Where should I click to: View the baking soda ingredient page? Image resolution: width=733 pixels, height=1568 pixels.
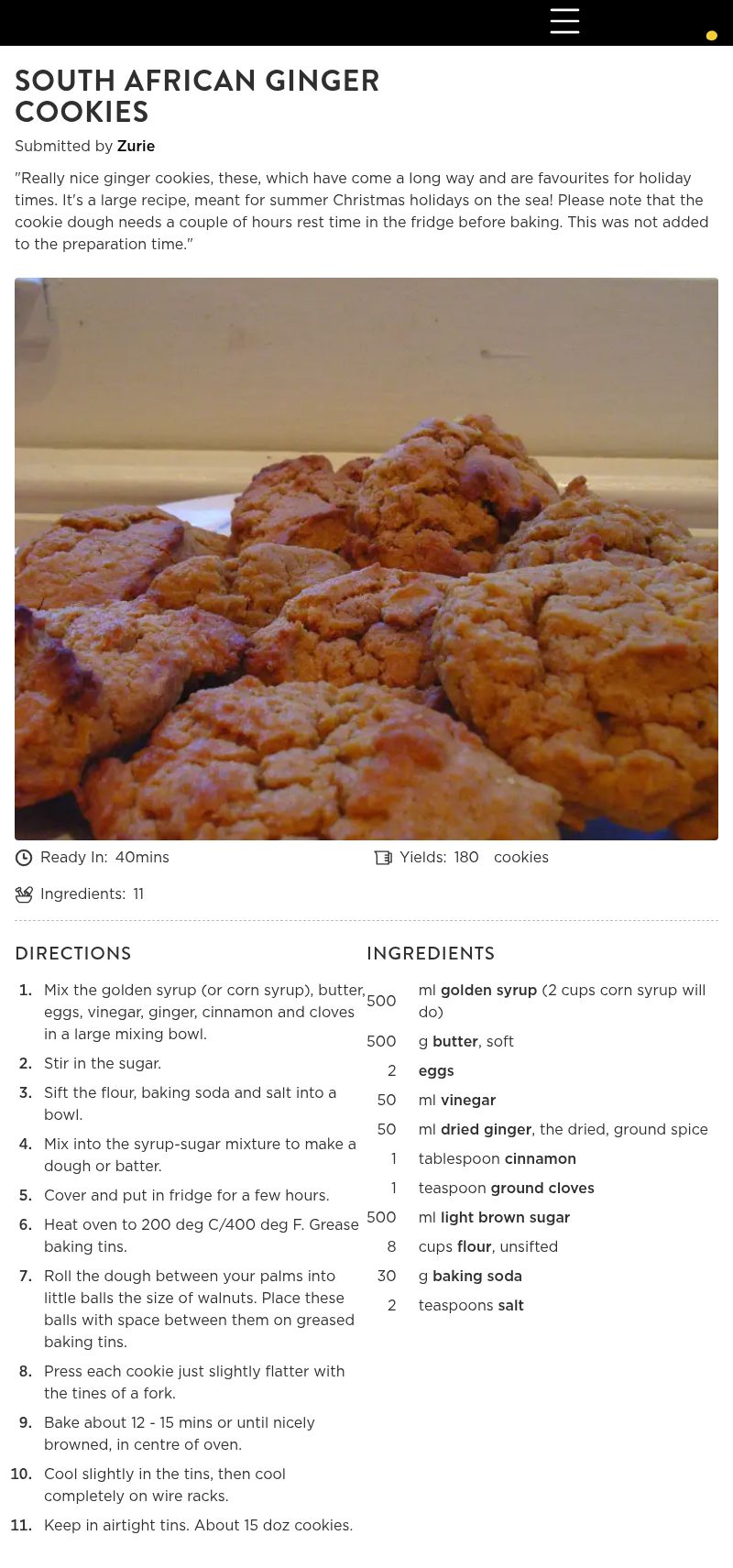(x=476, y=1277)
